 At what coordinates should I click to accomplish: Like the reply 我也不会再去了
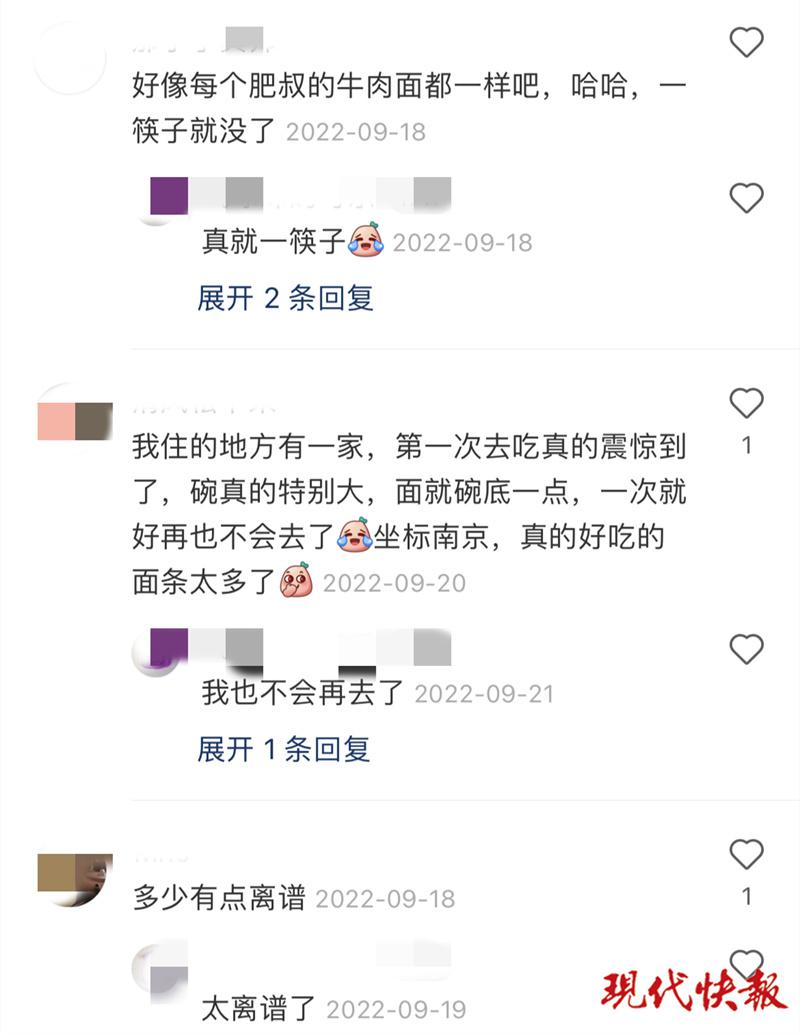click(x=746, y=650)
